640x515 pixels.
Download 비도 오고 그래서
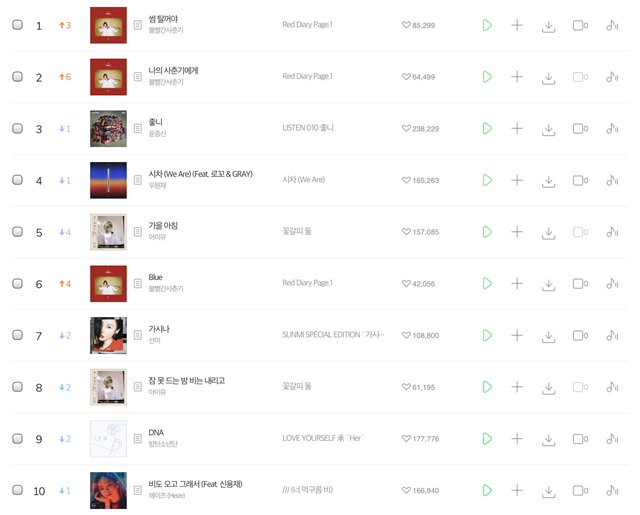click(549, 491)
